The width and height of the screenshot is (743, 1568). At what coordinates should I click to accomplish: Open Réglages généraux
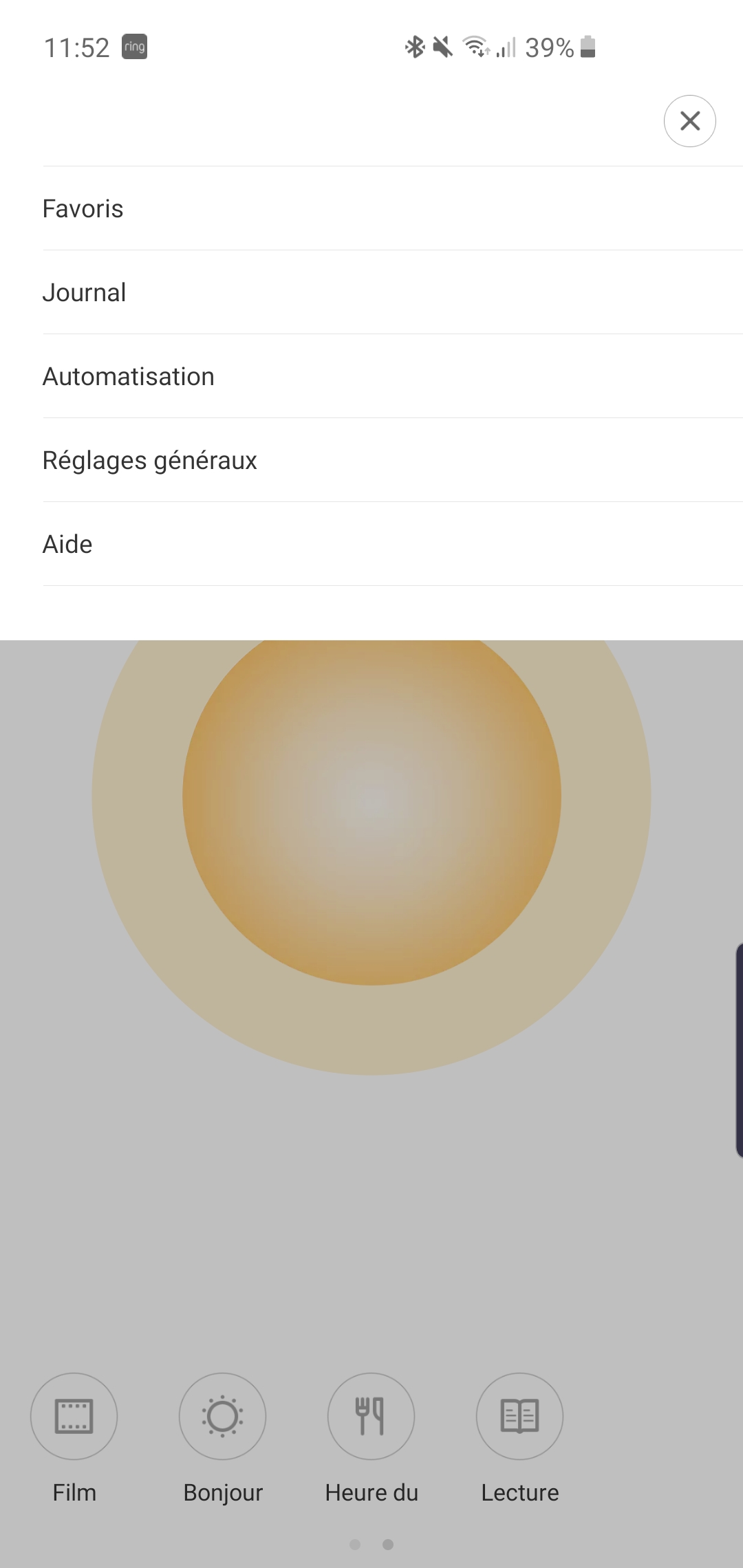(393, 460)
